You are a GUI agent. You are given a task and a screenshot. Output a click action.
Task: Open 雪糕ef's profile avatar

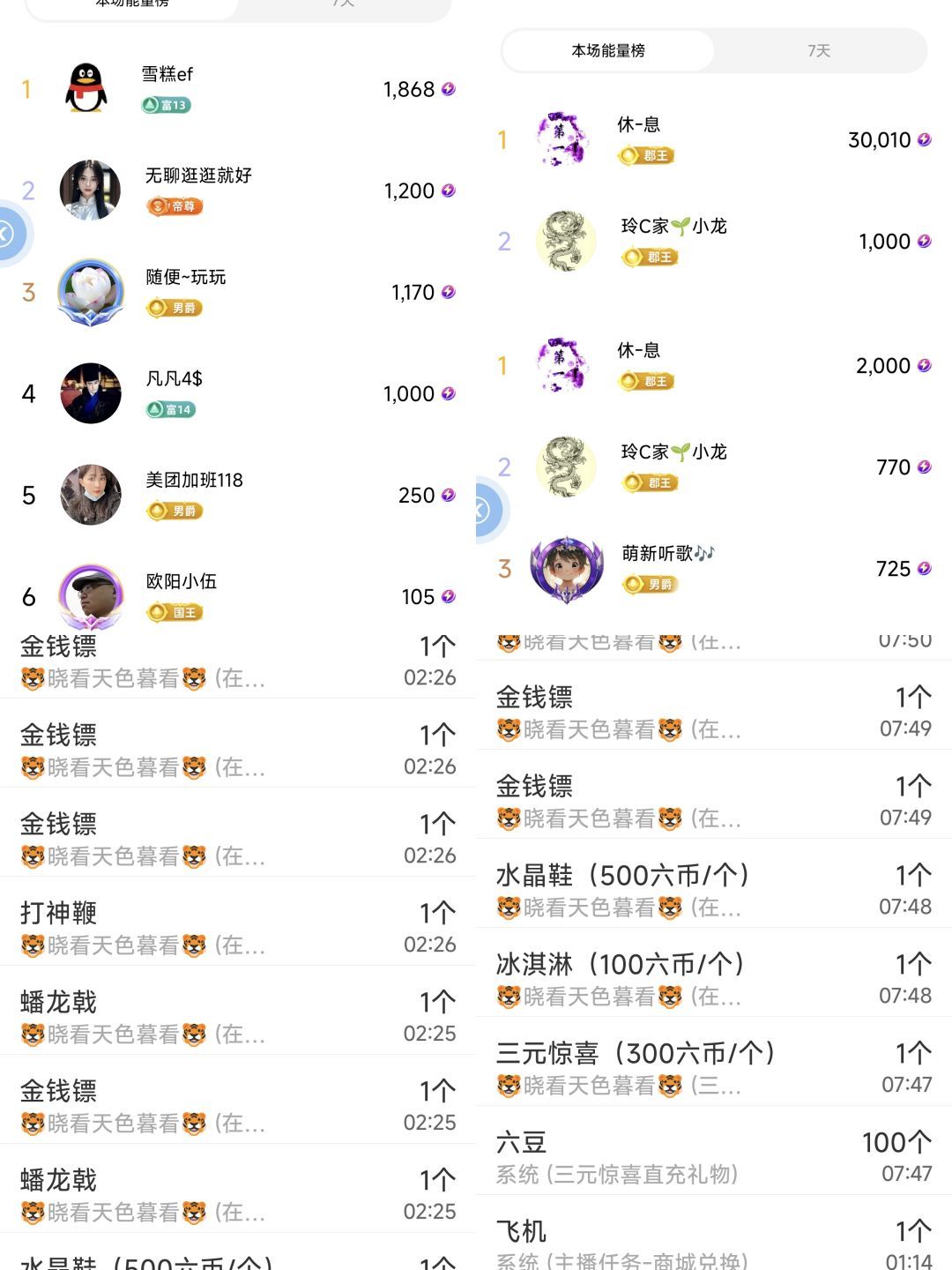coord(89,86)
